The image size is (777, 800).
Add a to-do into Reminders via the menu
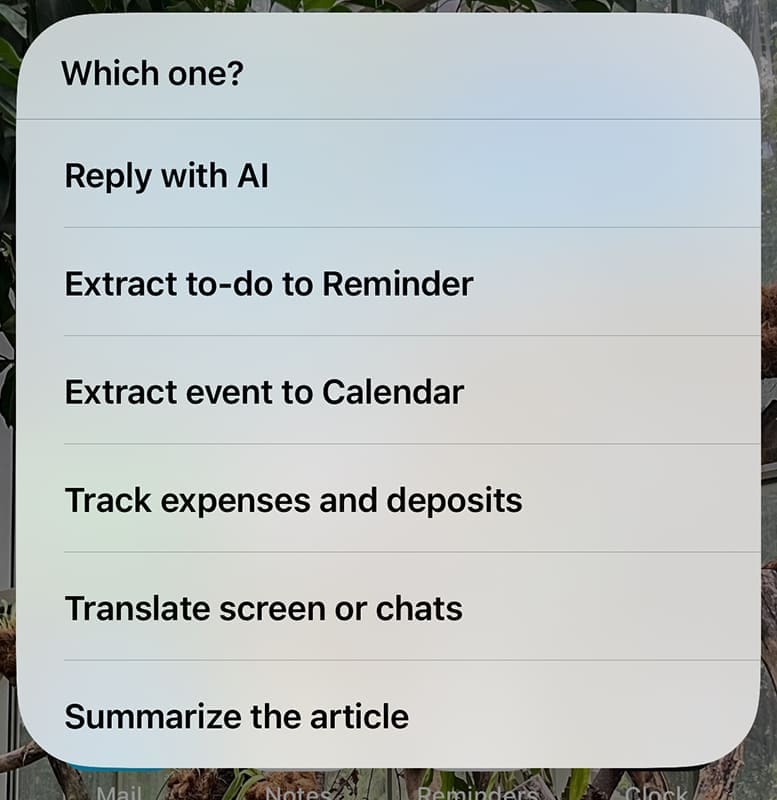pos(388,284)
